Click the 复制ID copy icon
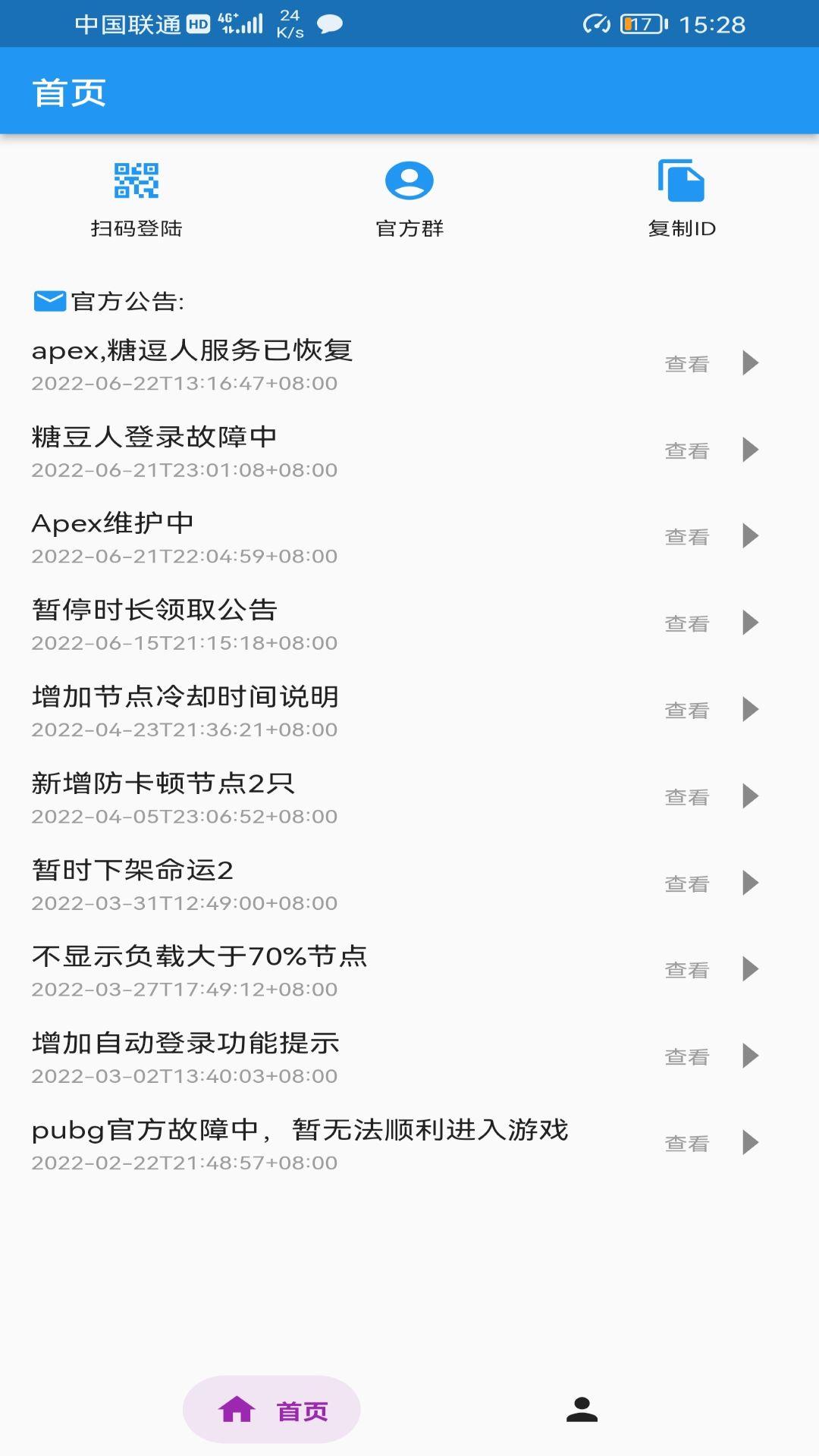The image size is (819, 1456). pyautogui.click(x=681, y=180)
